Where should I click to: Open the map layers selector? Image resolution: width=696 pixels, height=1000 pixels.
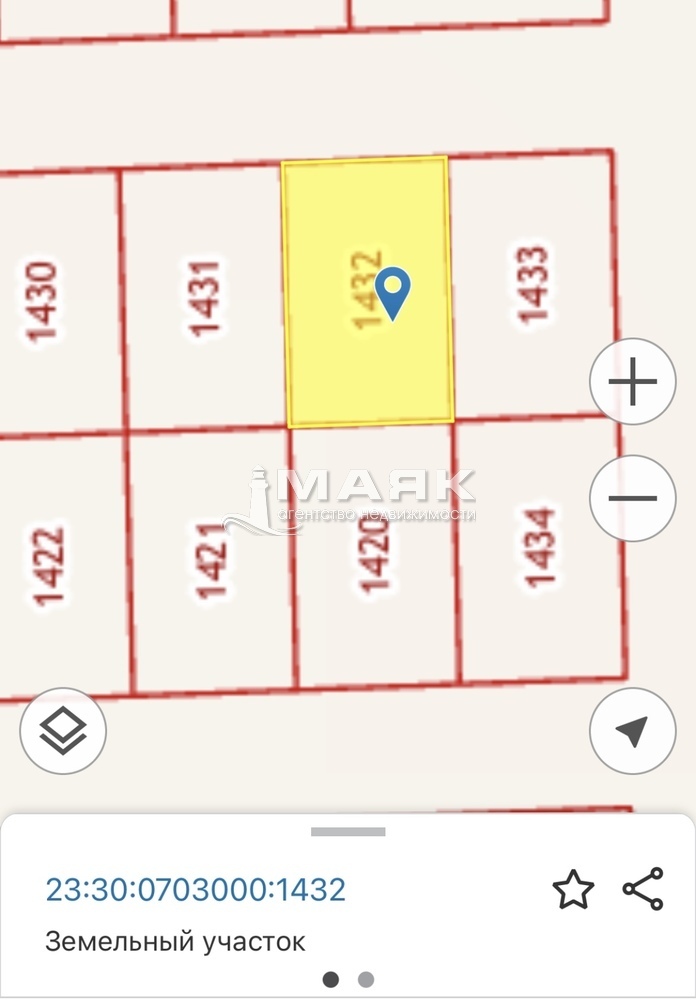63,732
